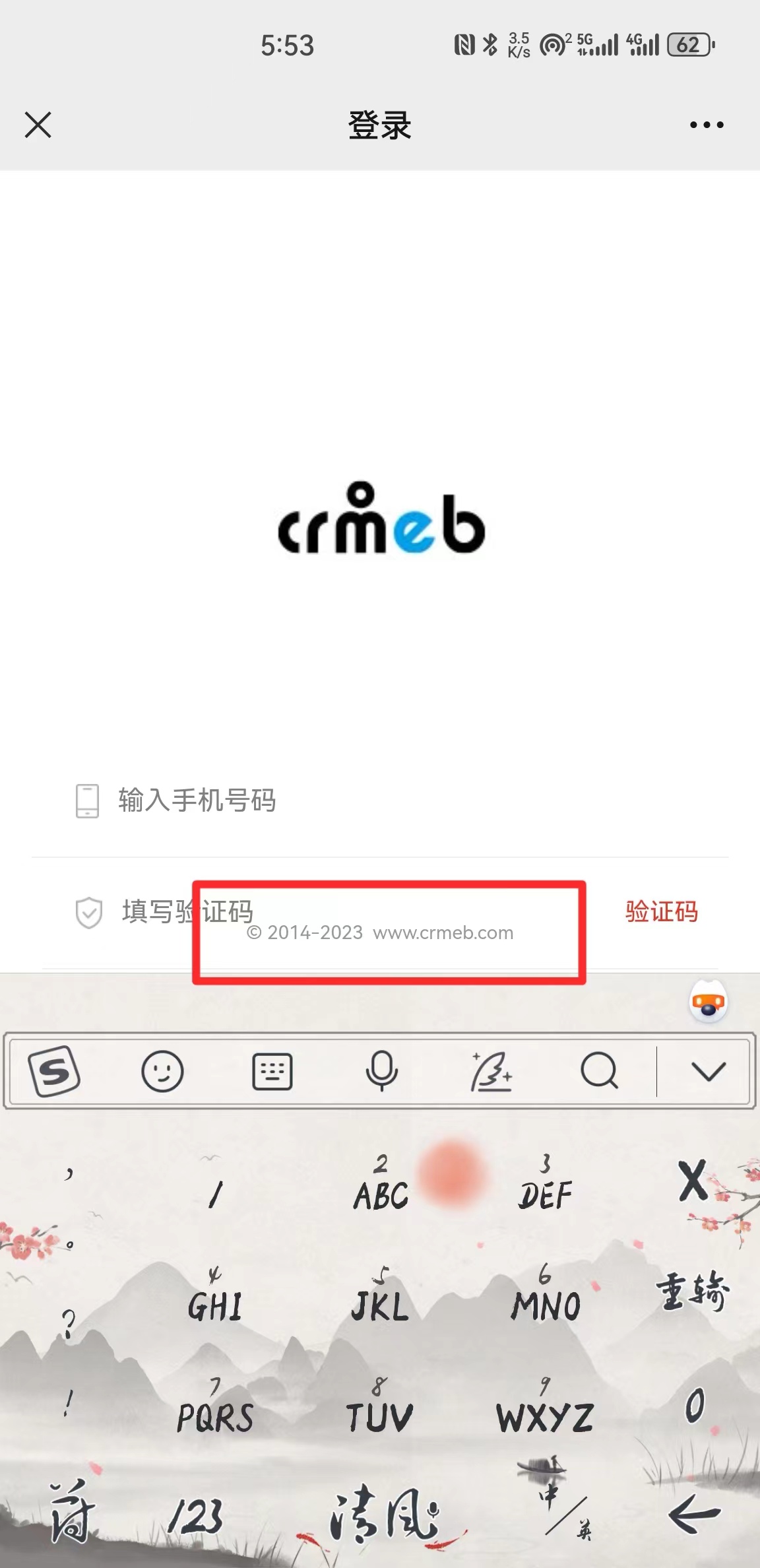Open the keyboard search icon

tap(599, 1070)
